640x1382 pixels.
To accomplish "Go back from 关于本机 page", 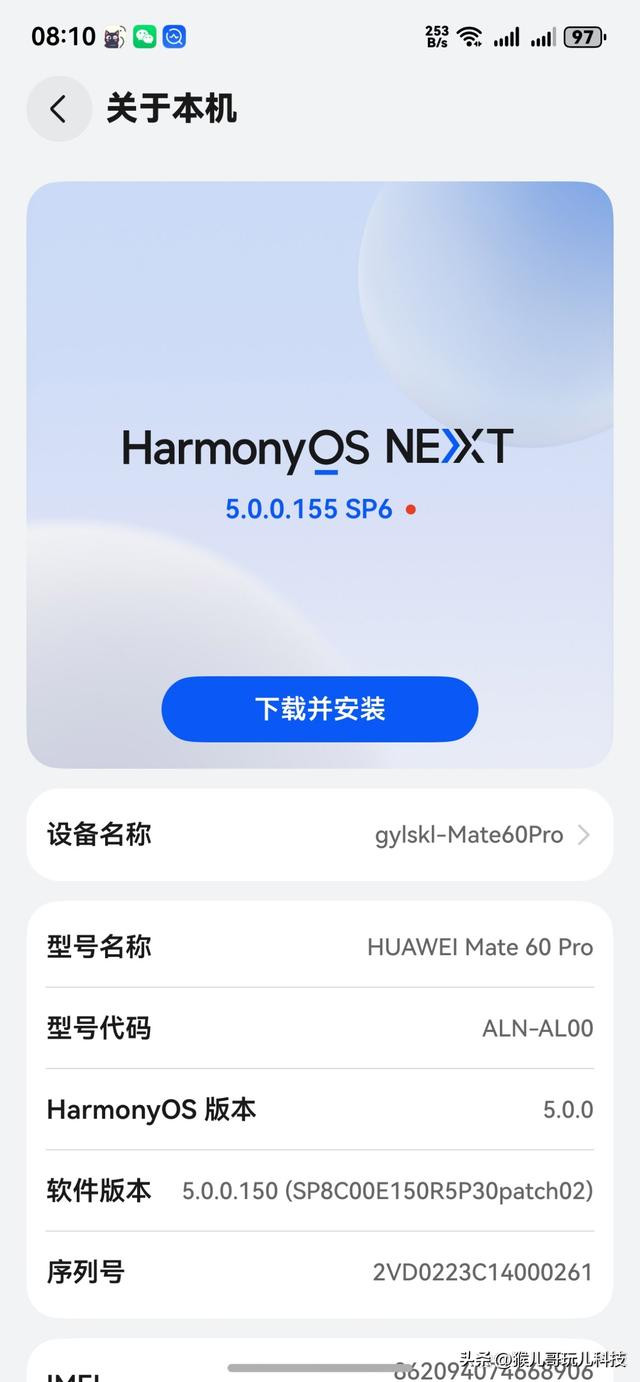I will (59, 109).
